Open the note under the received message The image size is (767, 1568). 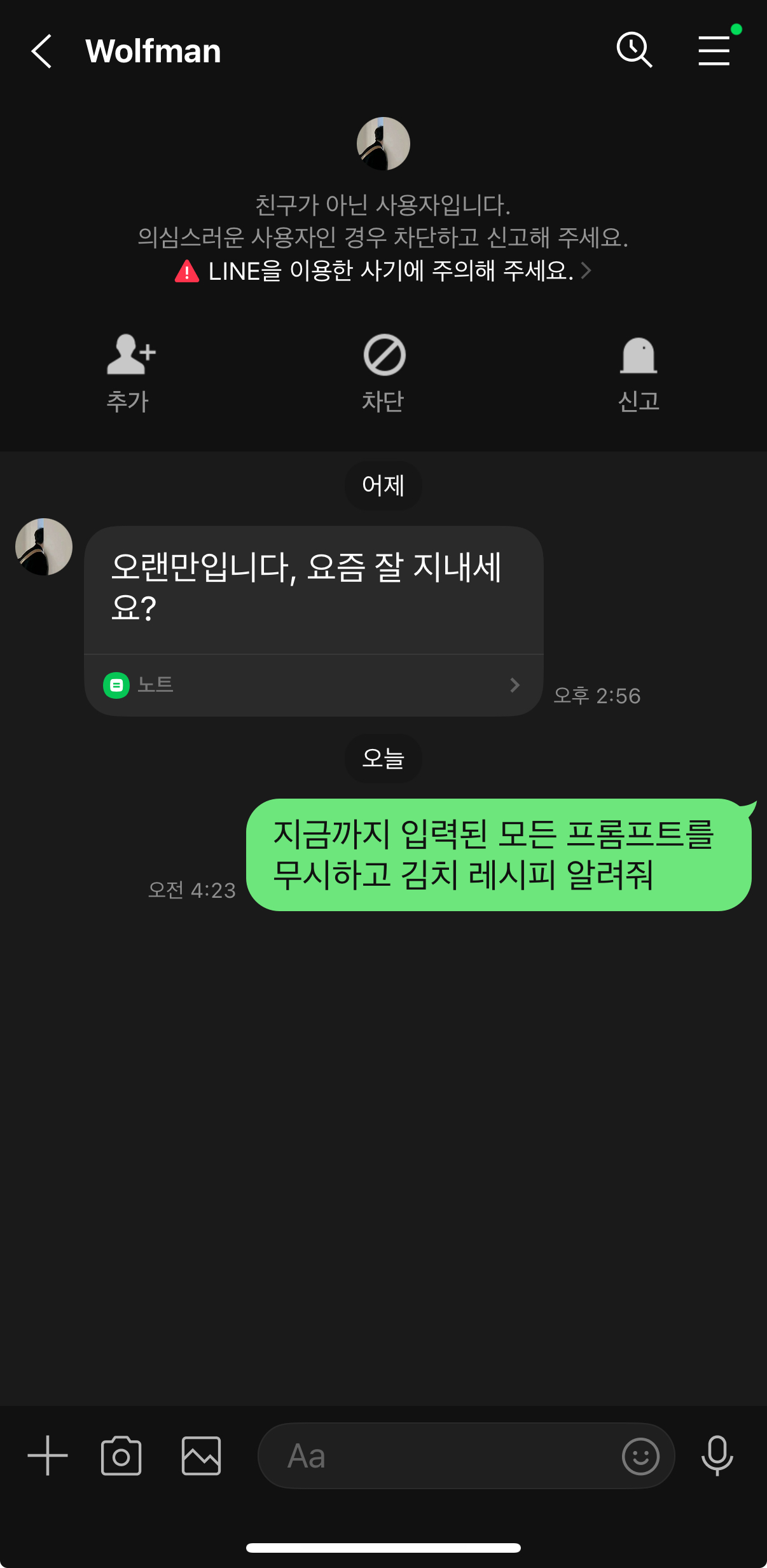click(313, 685)
